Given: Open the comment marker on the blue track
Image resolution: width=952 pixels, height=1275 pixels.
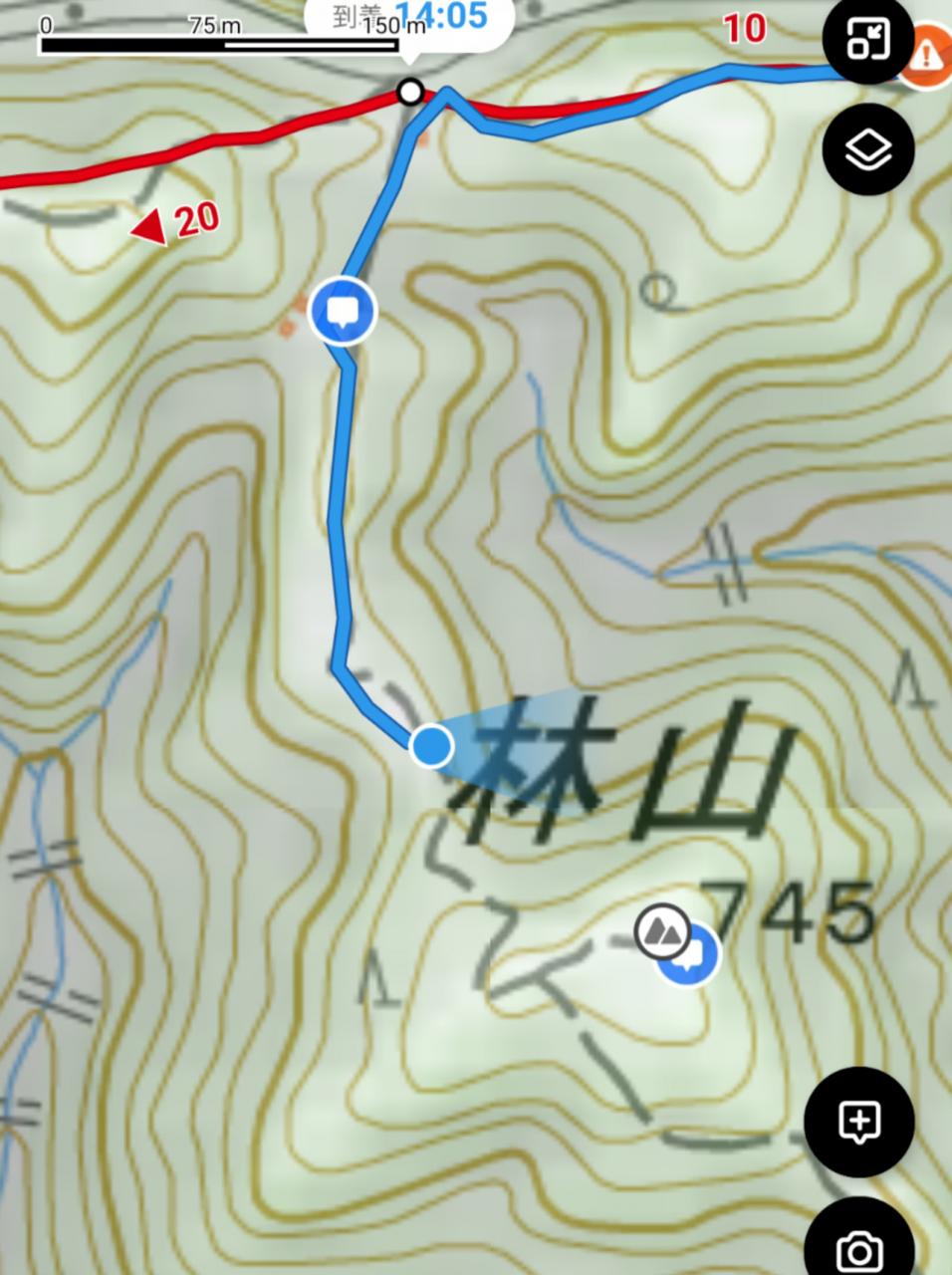Looking at the screenshot, I should click(344, 312).
